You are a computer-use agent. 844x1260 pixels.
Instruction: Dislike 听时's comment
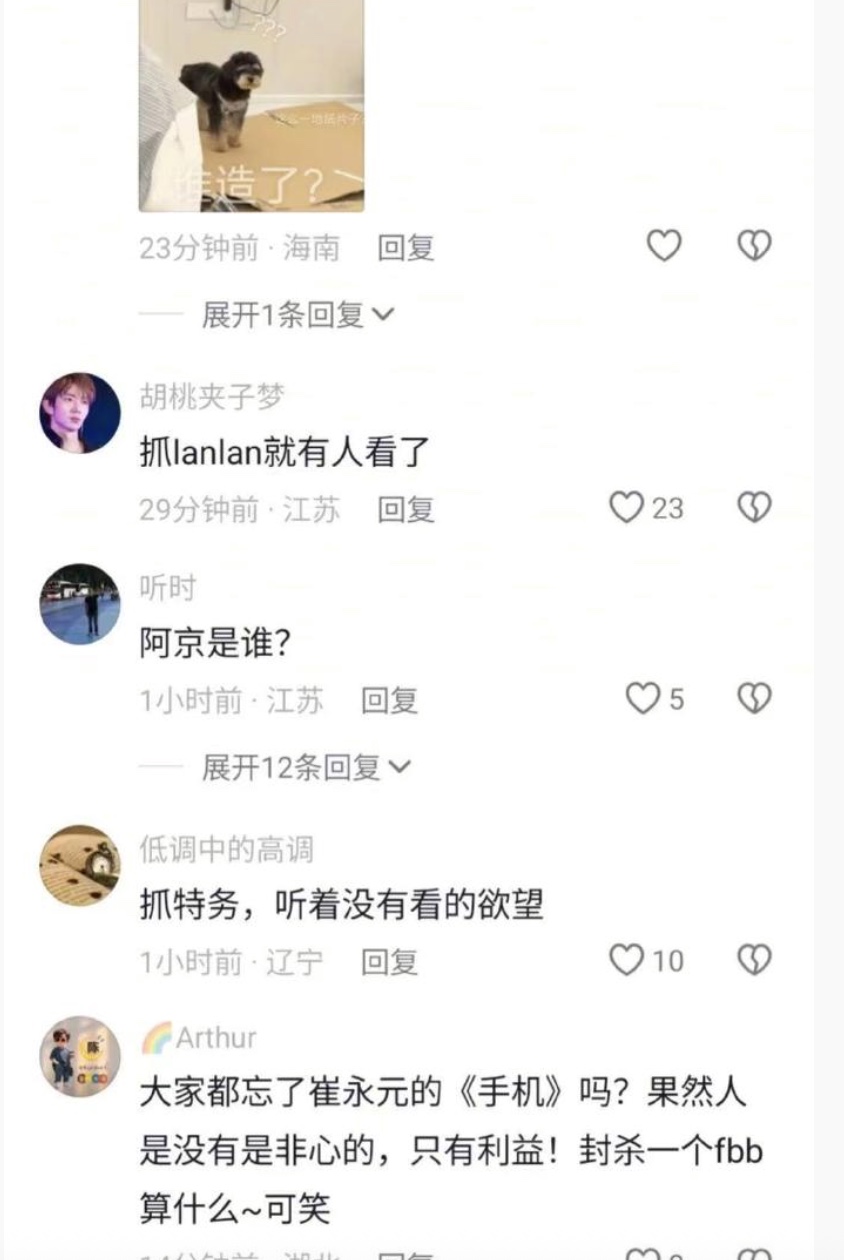click(754, 699)
